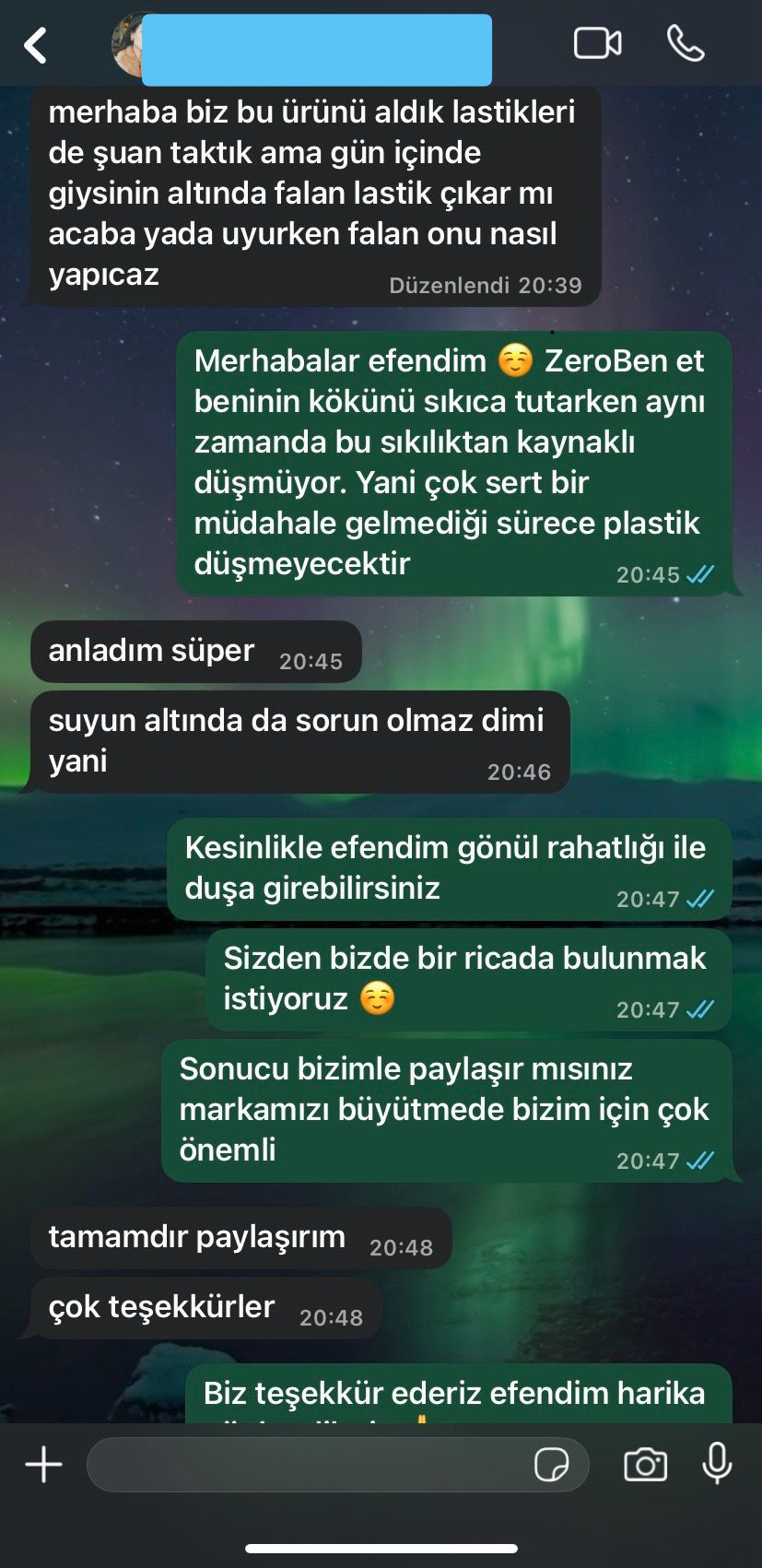Open the sticker picker

(x=551, y=1465)
